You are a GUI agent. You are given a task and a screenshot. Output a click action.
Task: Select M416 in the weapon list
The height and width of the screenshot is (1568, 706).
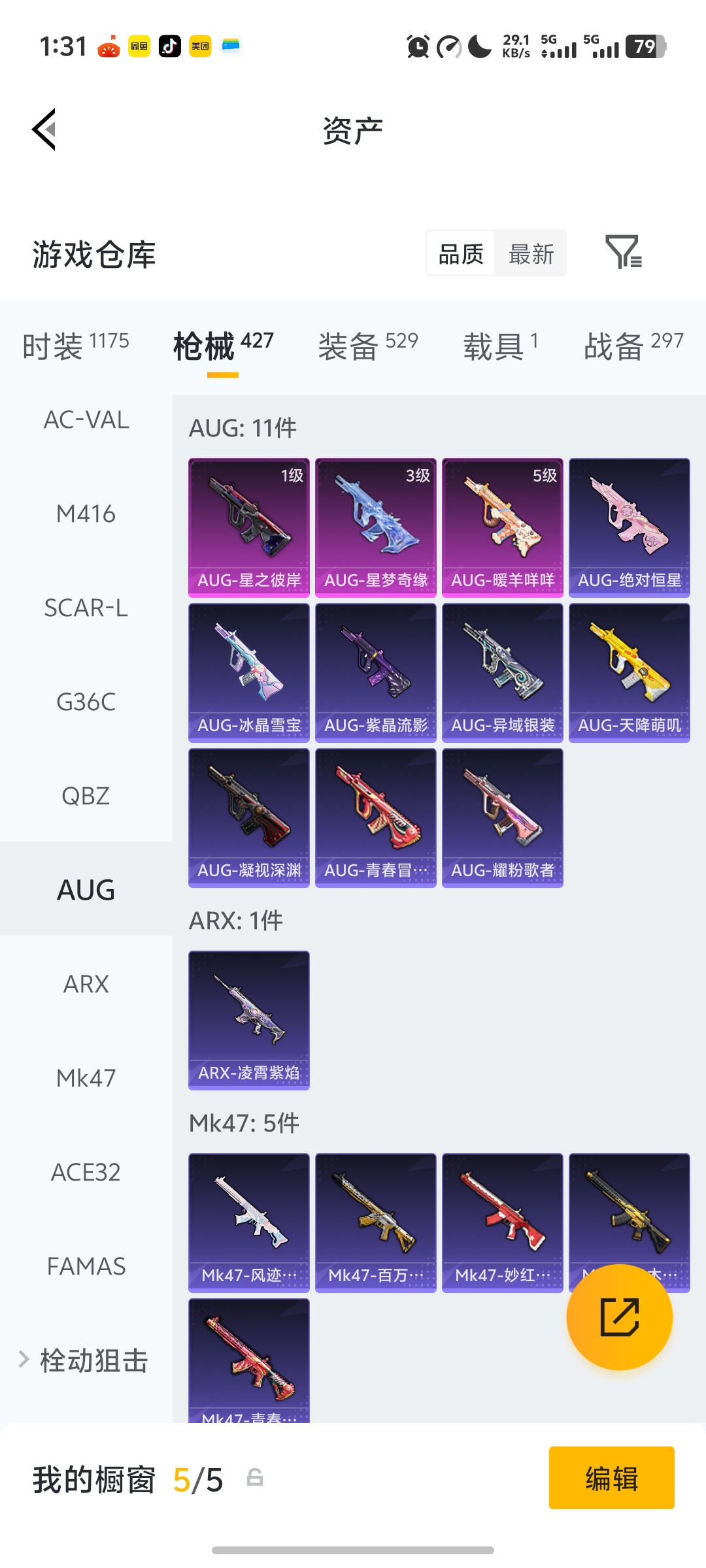tap(86, 514)
